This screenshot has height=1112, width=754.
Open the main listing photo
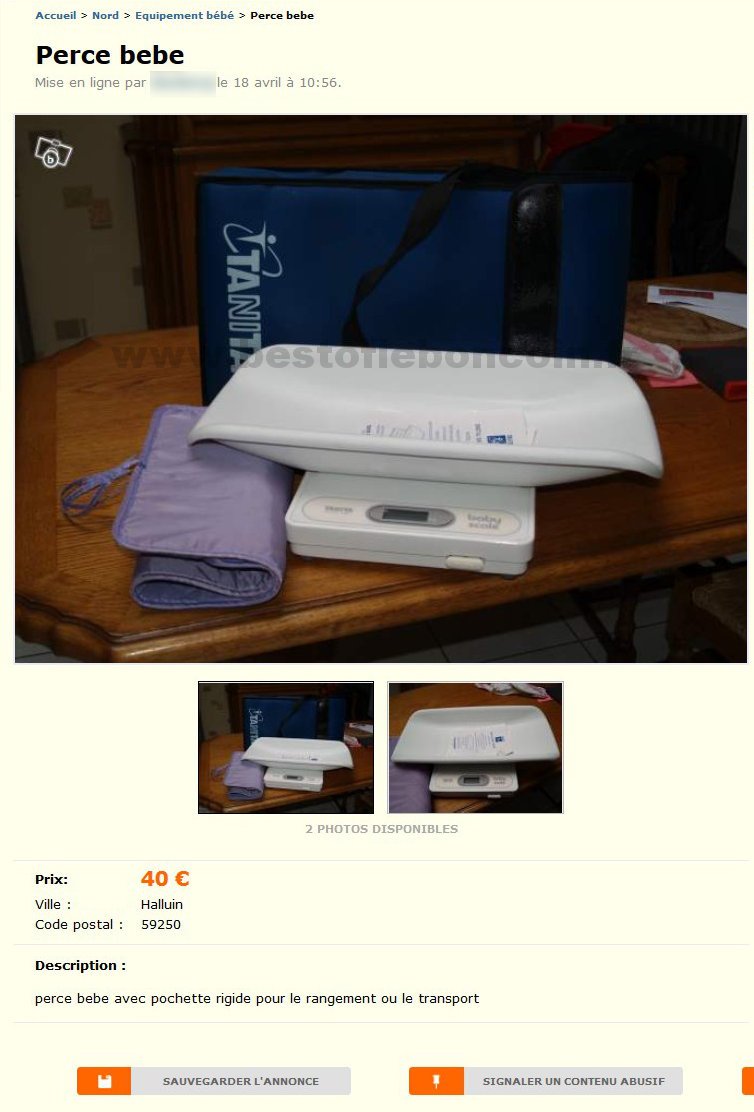pos(380,388)
